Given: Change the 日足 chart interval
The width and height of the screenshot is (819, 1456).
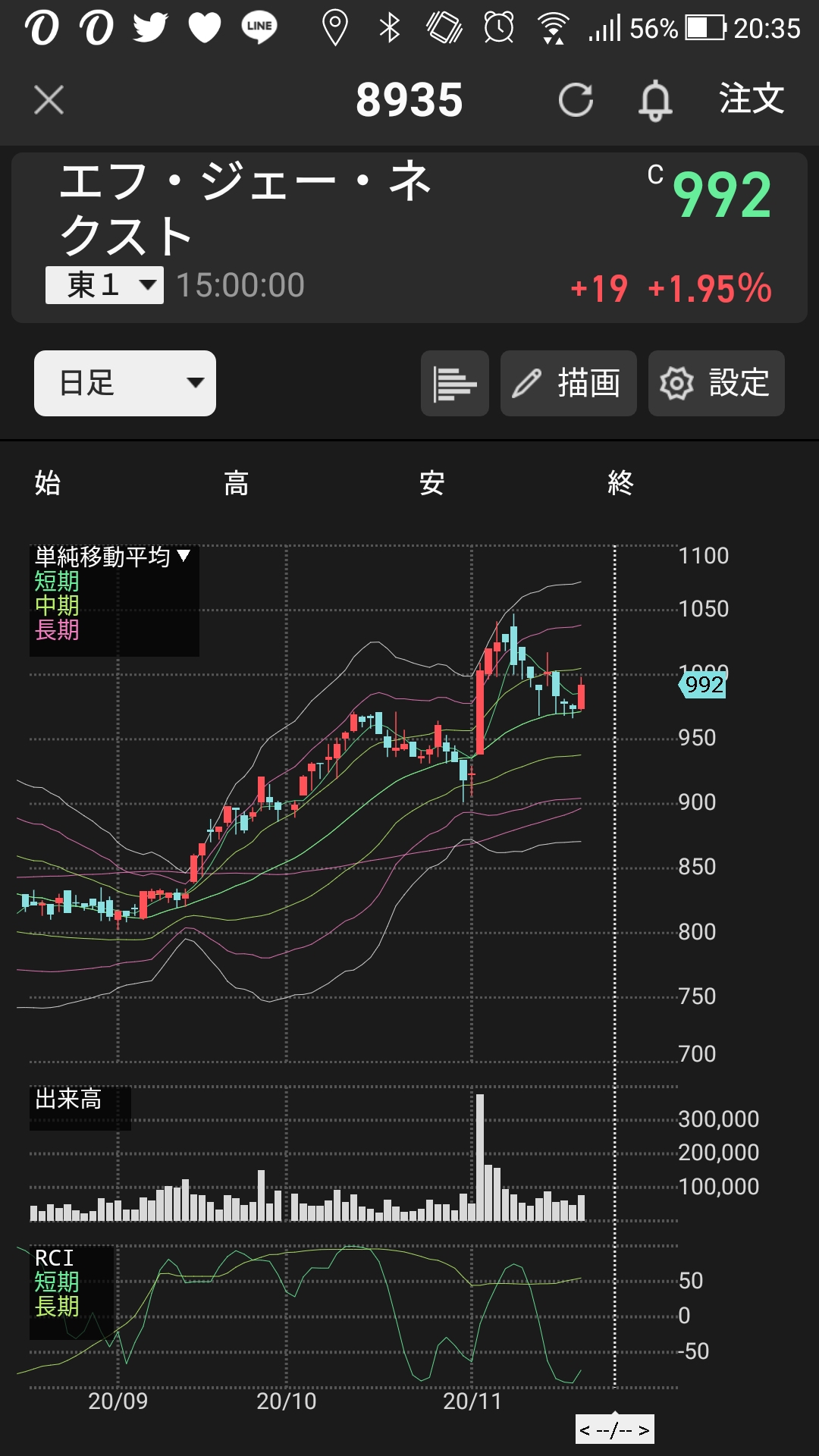Looking at the screenshot, I should tap(125, 383).
